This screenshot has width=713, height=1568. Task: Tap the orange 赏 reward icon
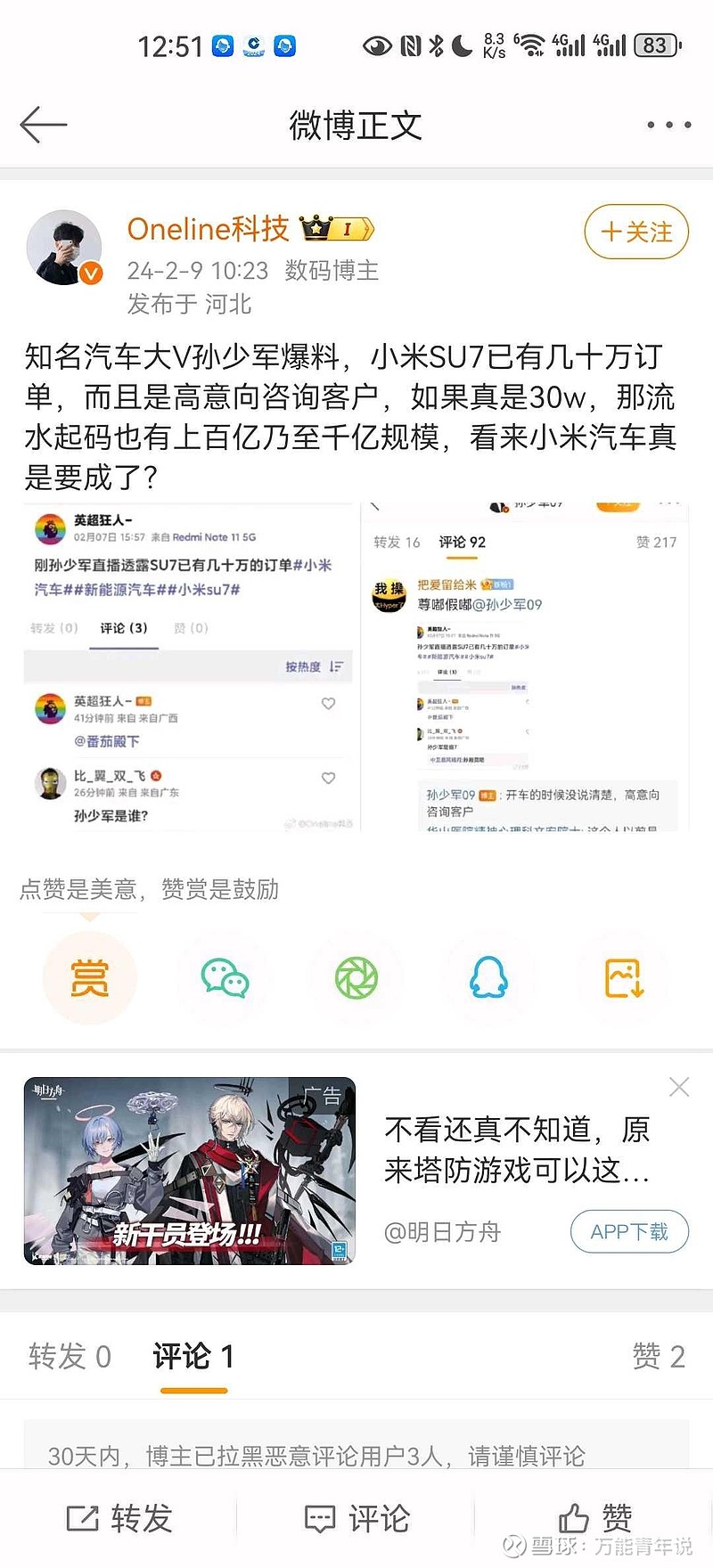coord(89,976)
